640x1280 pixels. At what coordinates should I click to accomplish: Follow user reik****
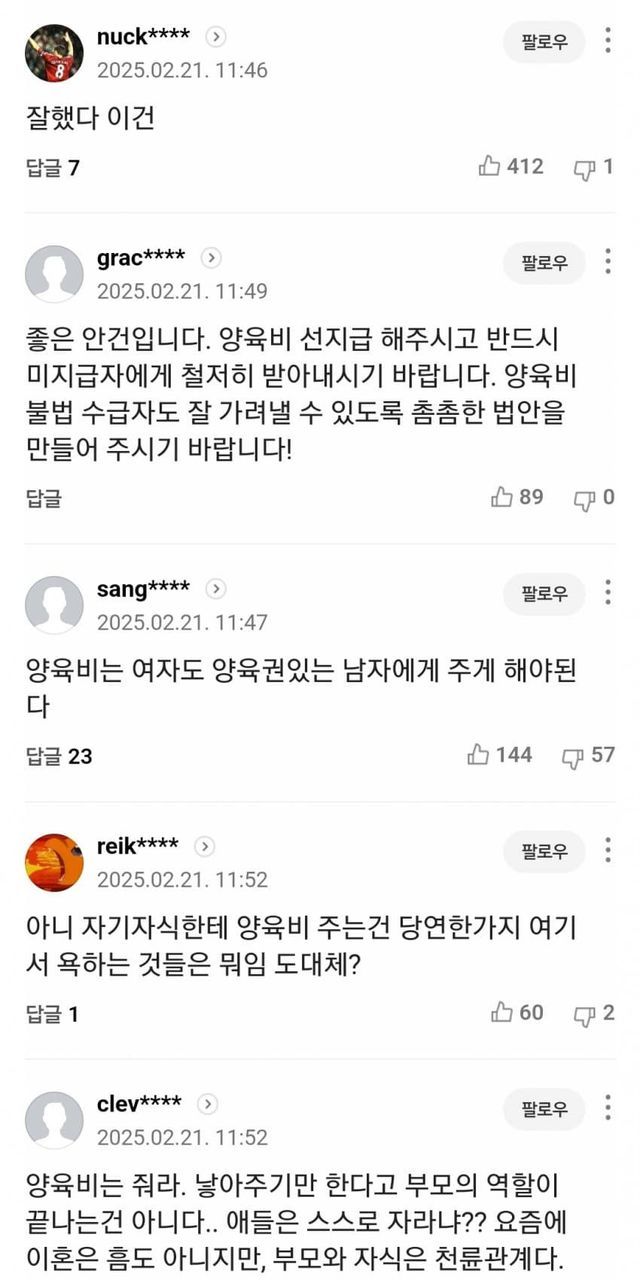click(x=544, y=851)
